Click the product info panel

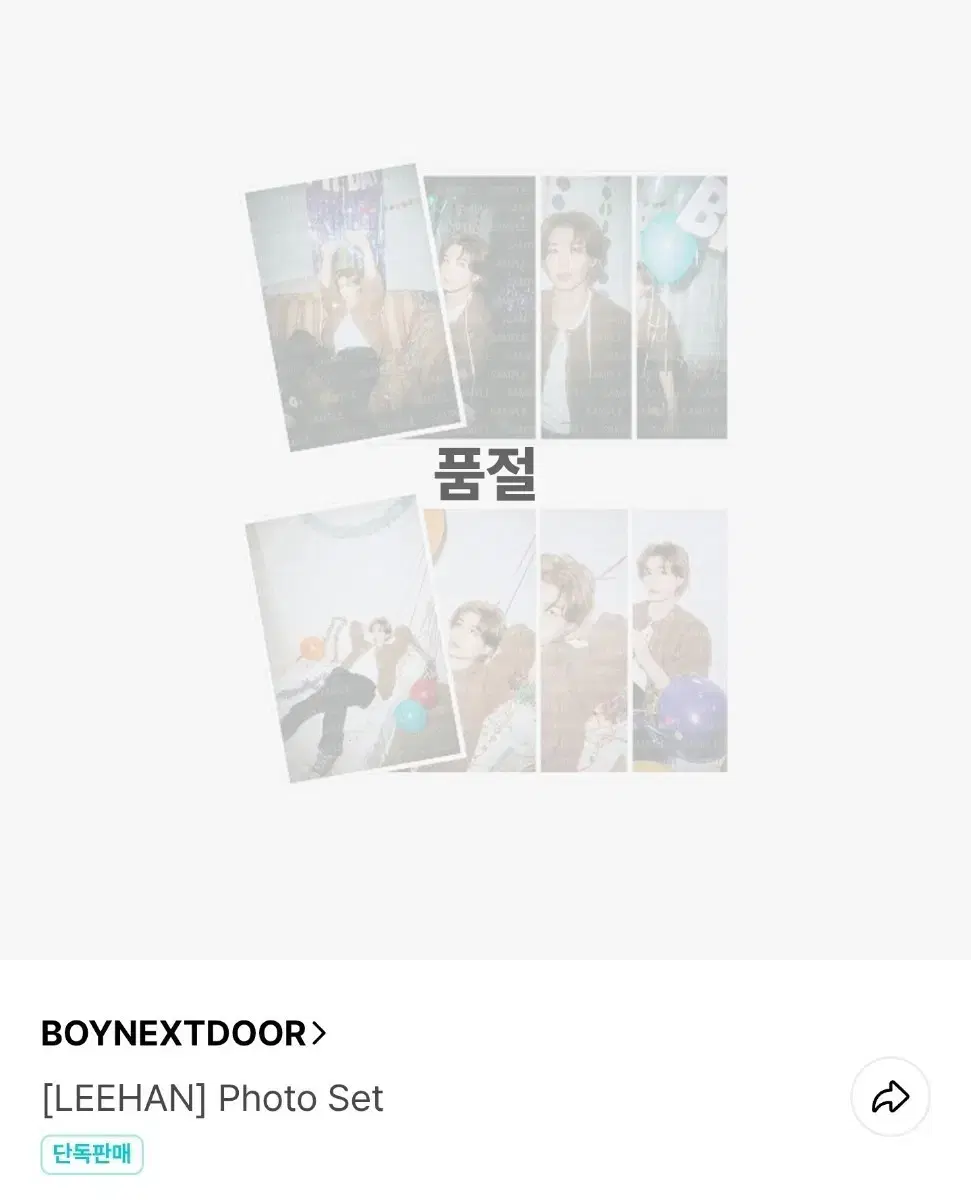(485, 1090)
